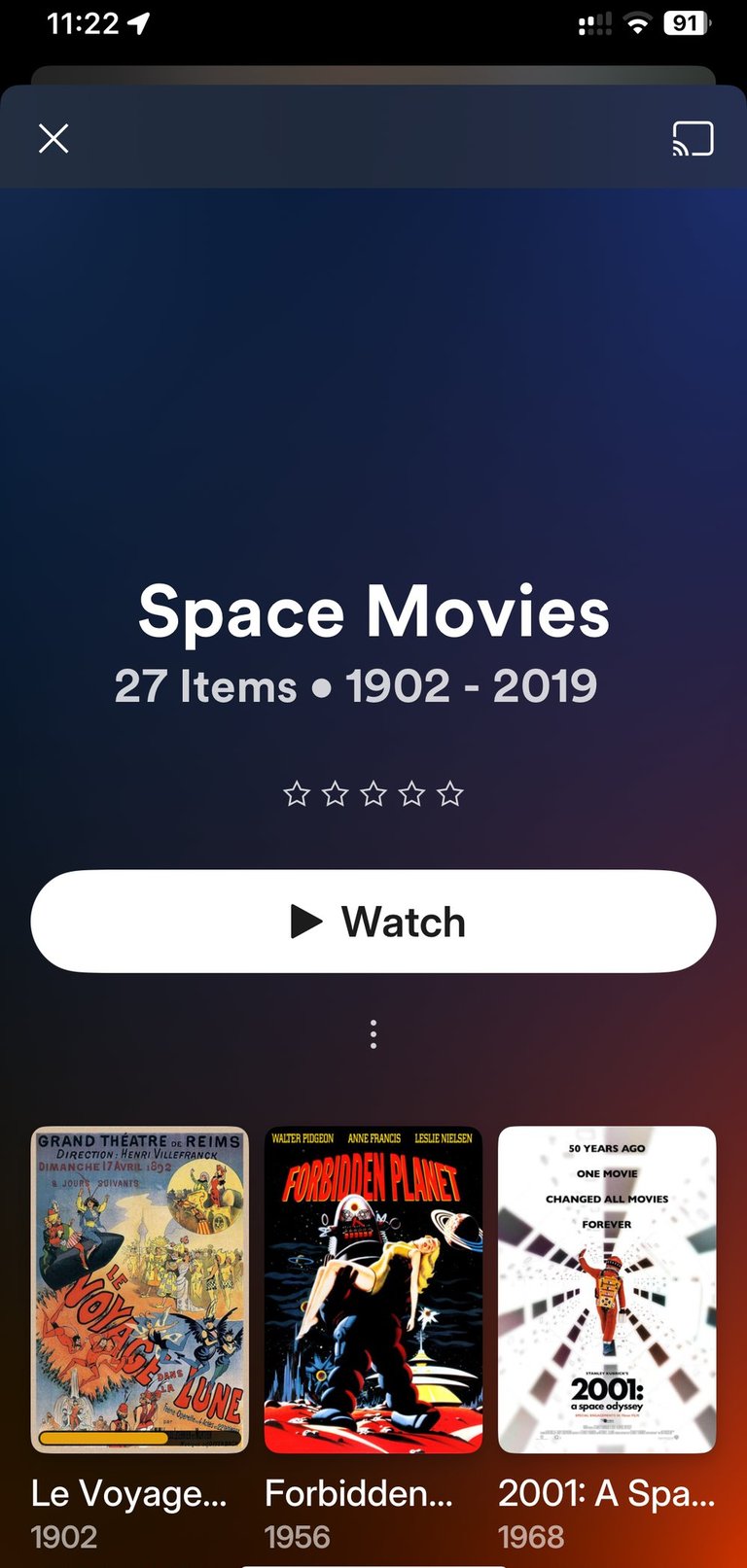Image resolution: width=747 pixels, height=1568 pixels.
Task: Open the three-dot more options menu
Action: coord(373,1034)
